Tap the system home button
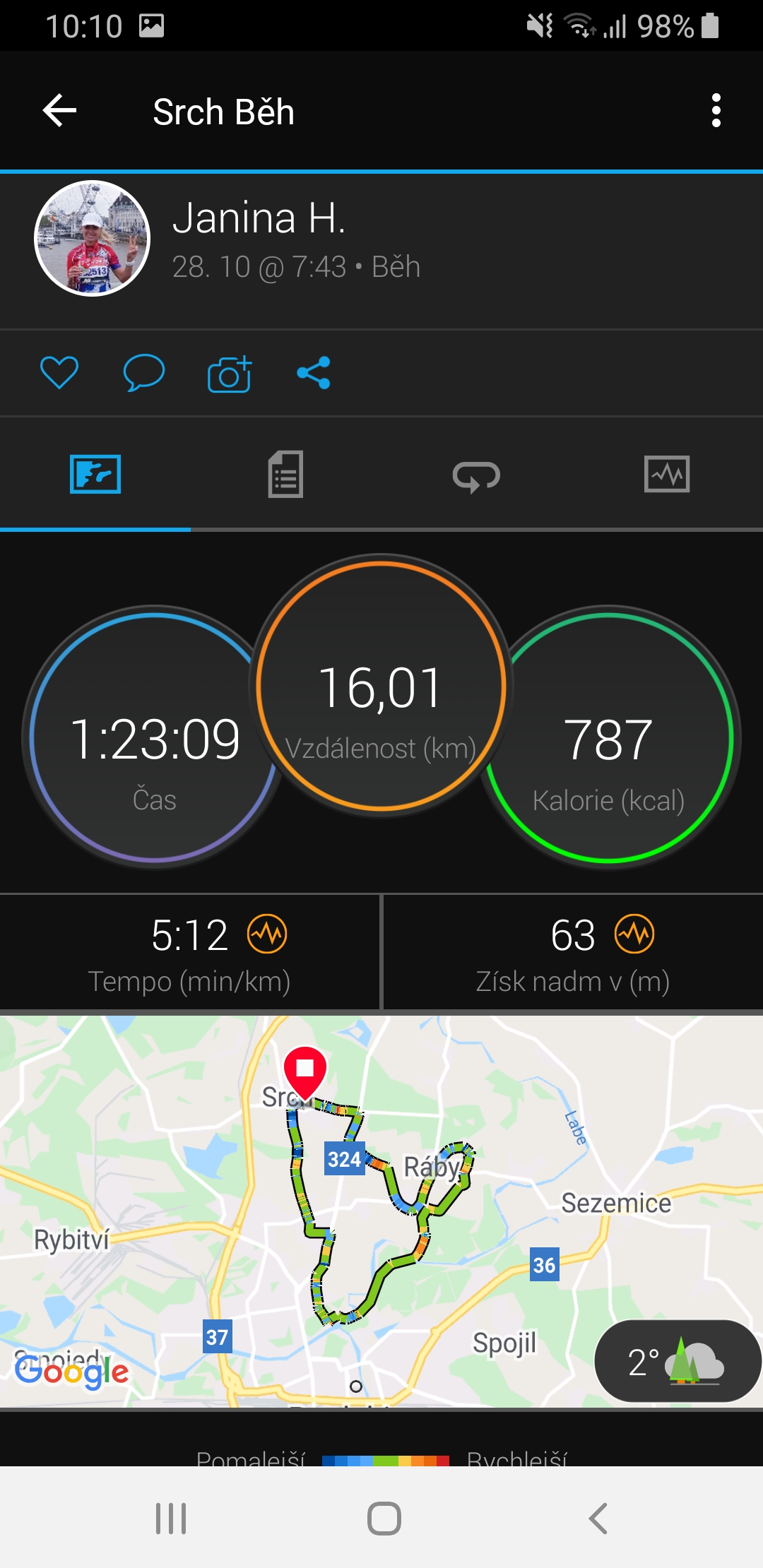 coord(384,1518)
